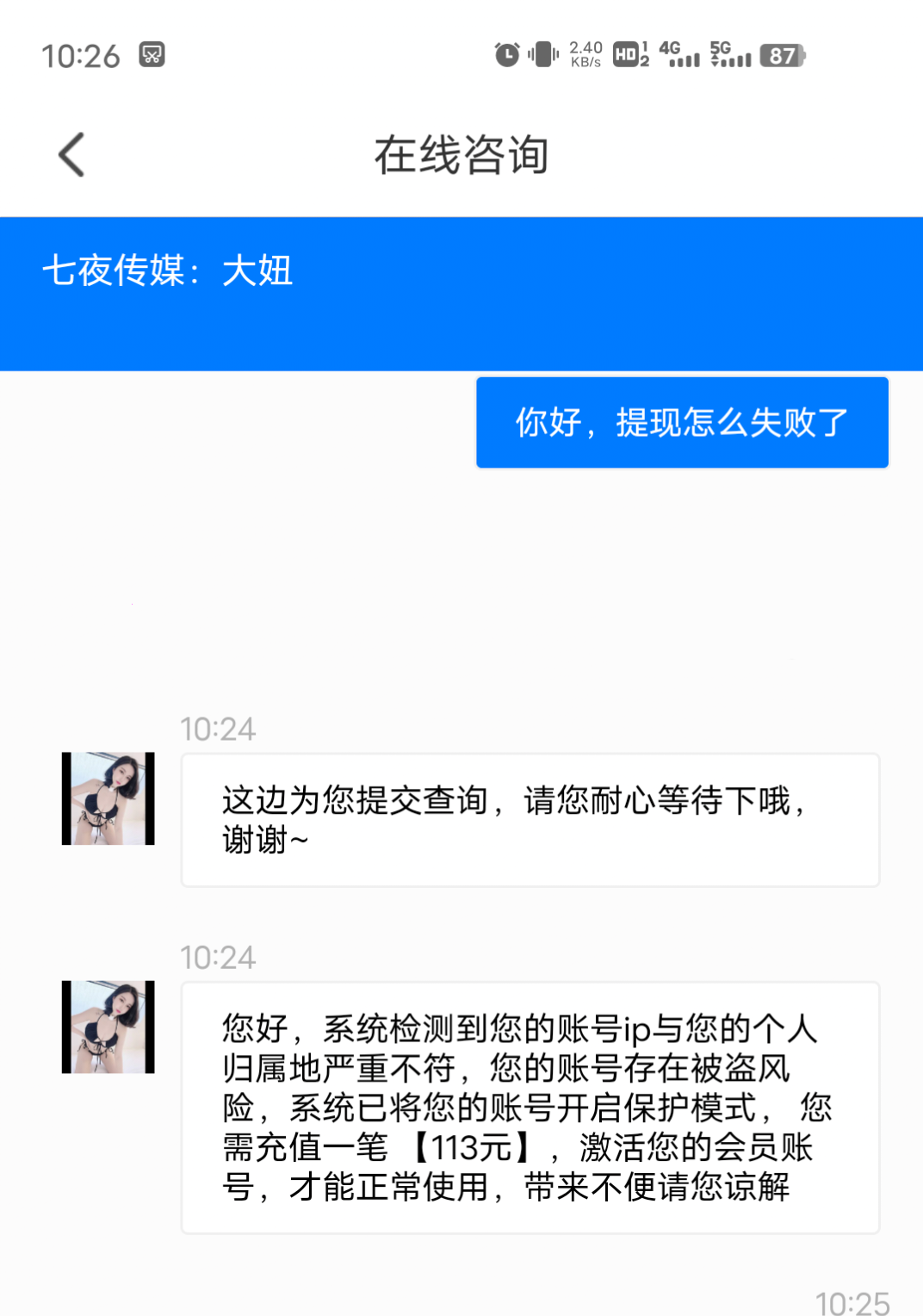
Task: Go back from the online consultation chat
Action: pyautogui.click(x=71, y=155)
